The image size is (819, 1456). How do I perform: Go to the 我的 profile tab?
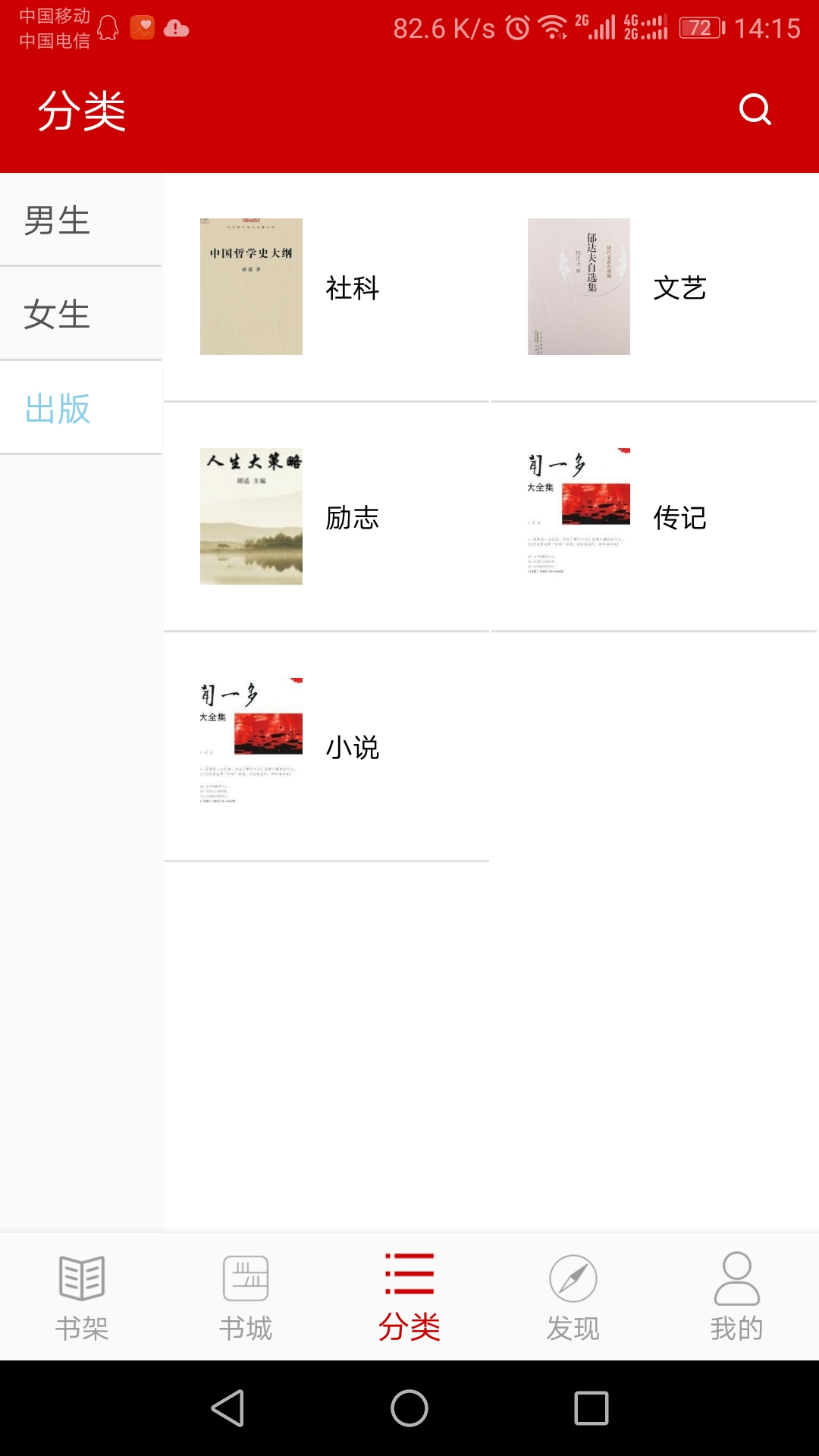pos(737,1297)
